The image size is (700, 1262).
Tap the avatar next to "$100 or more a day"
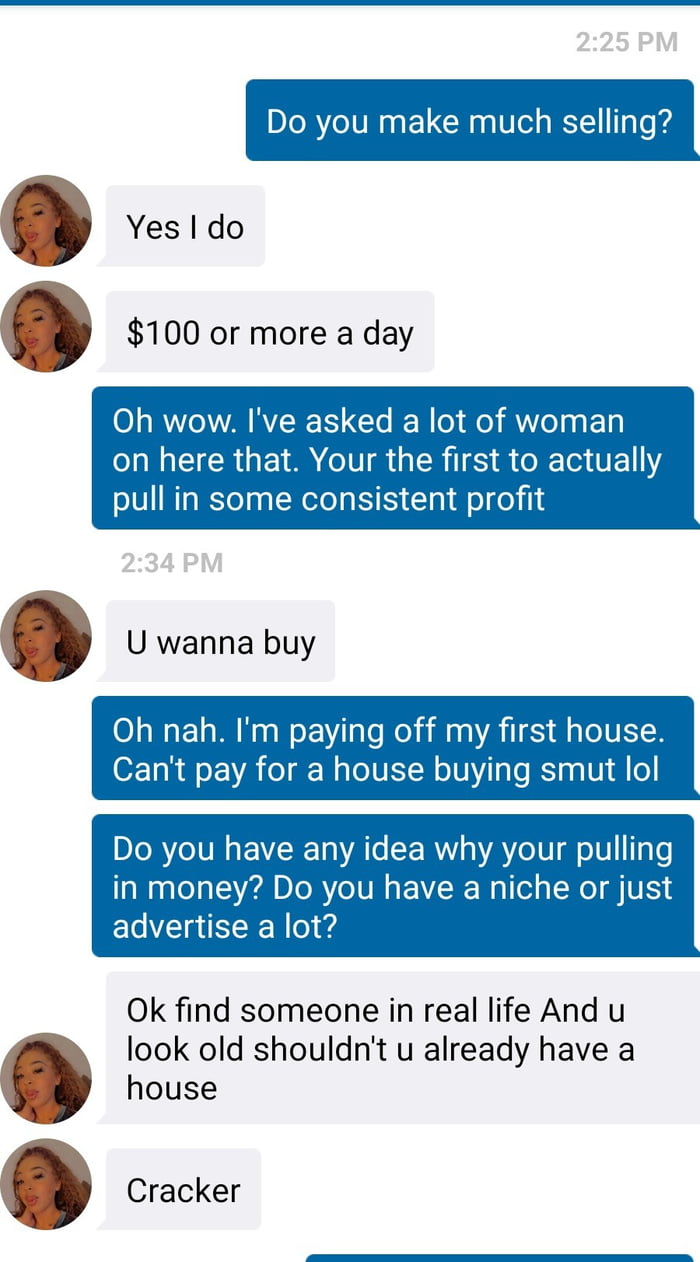(x=46, y=327)
